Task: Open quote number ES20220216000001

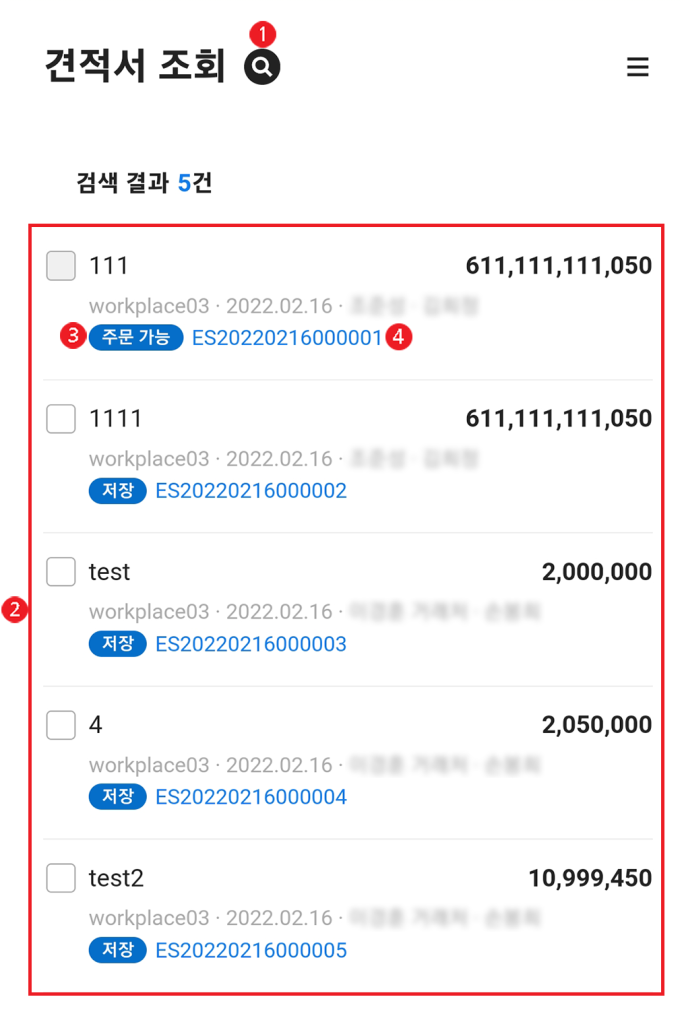Action: click(287, 338)
